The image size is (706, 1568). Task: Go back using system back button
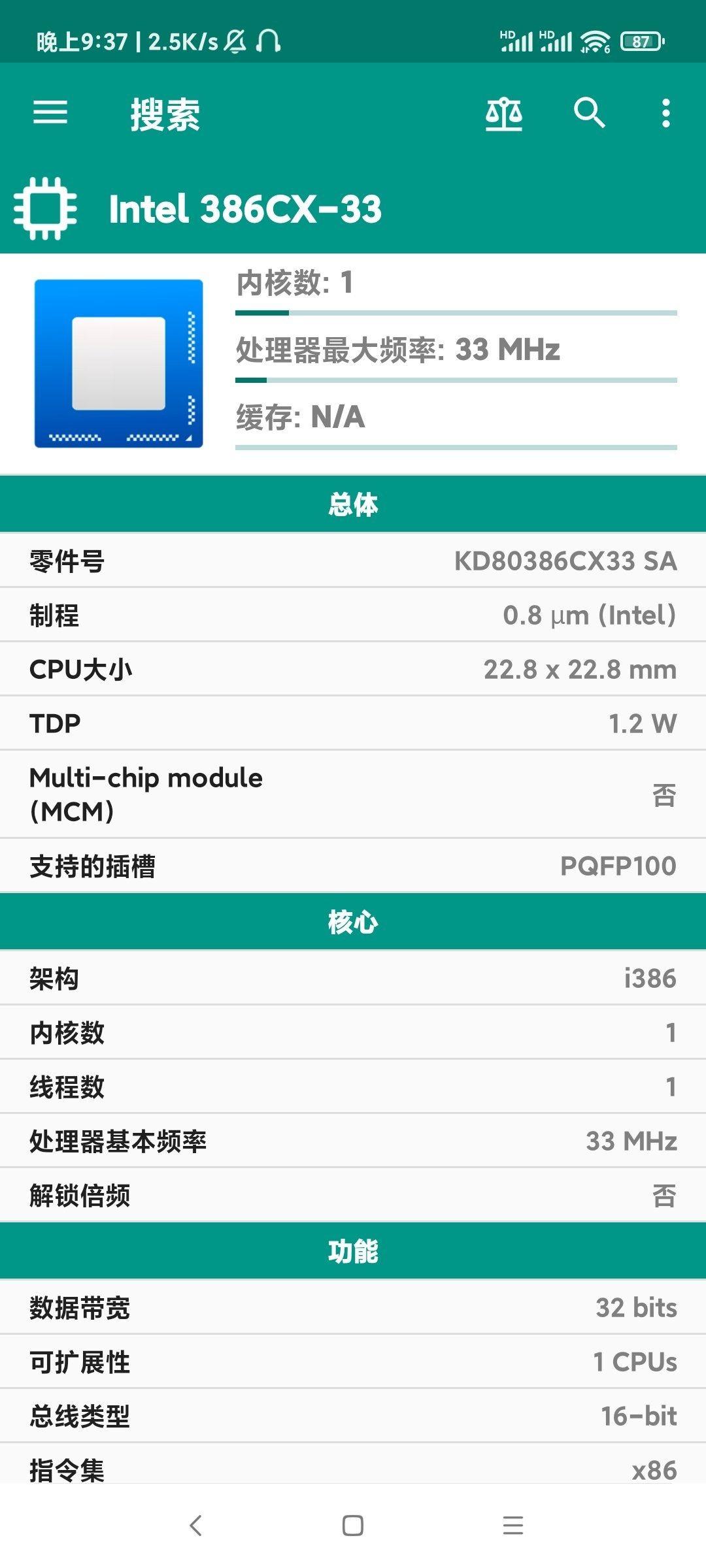(195, 1526)
